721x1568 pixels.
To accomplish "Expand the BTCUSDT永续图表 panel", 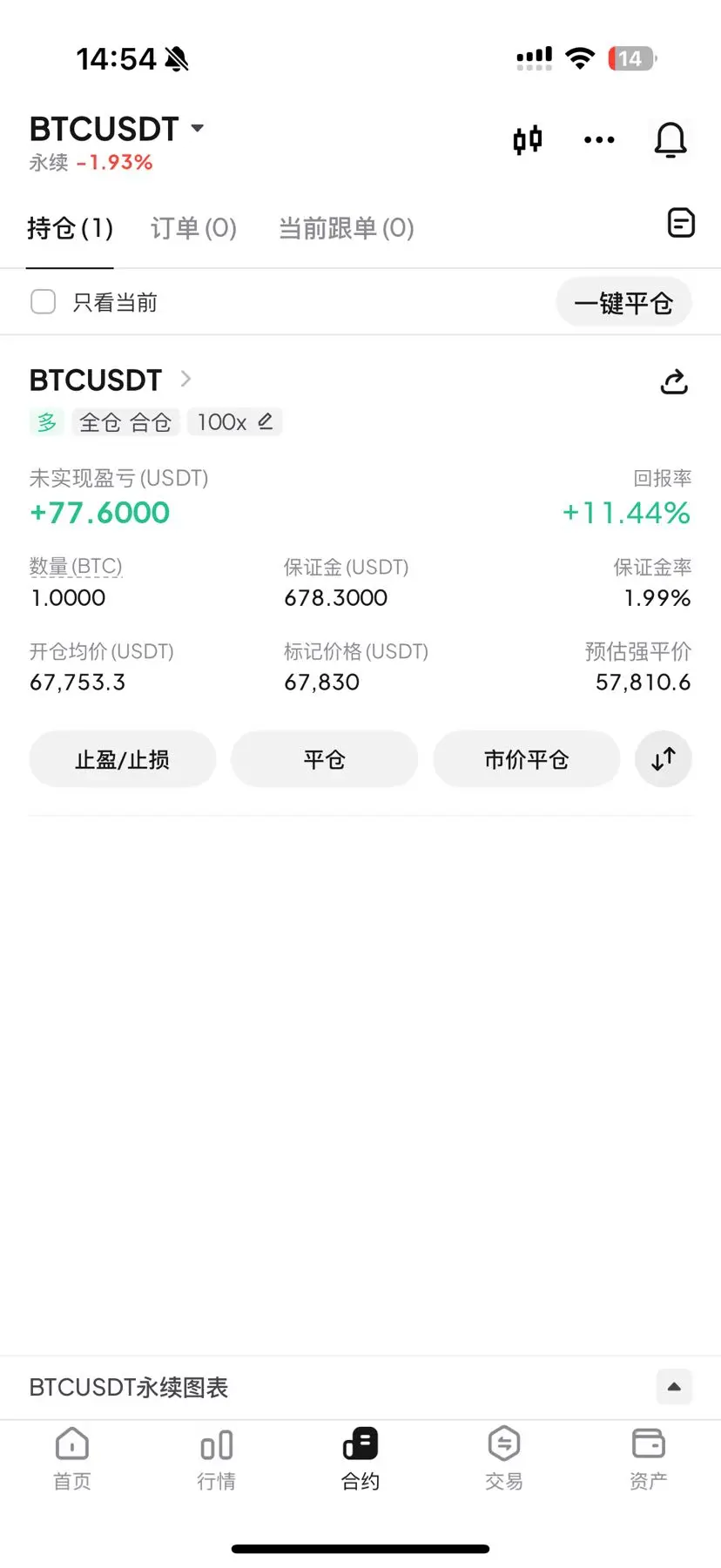I will click(674, 1387).
